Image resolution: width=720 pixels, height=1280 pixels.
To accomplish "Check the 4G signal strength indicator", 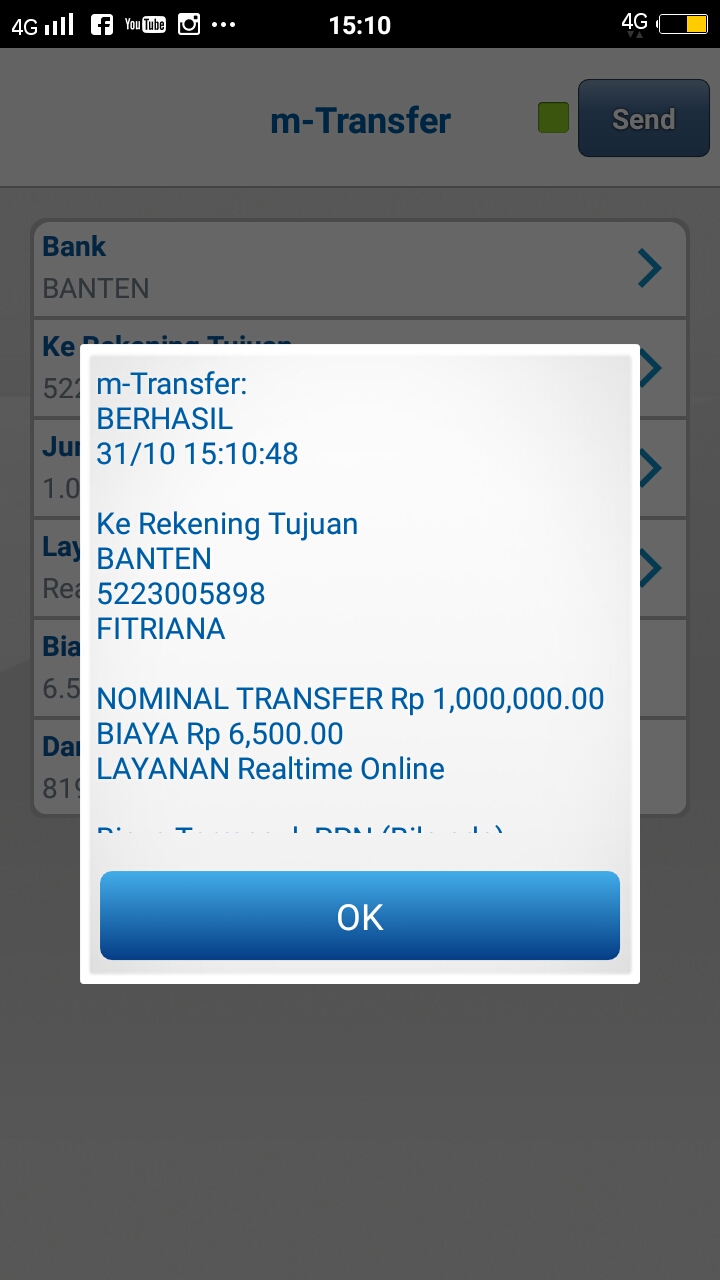I will point(45,24).
